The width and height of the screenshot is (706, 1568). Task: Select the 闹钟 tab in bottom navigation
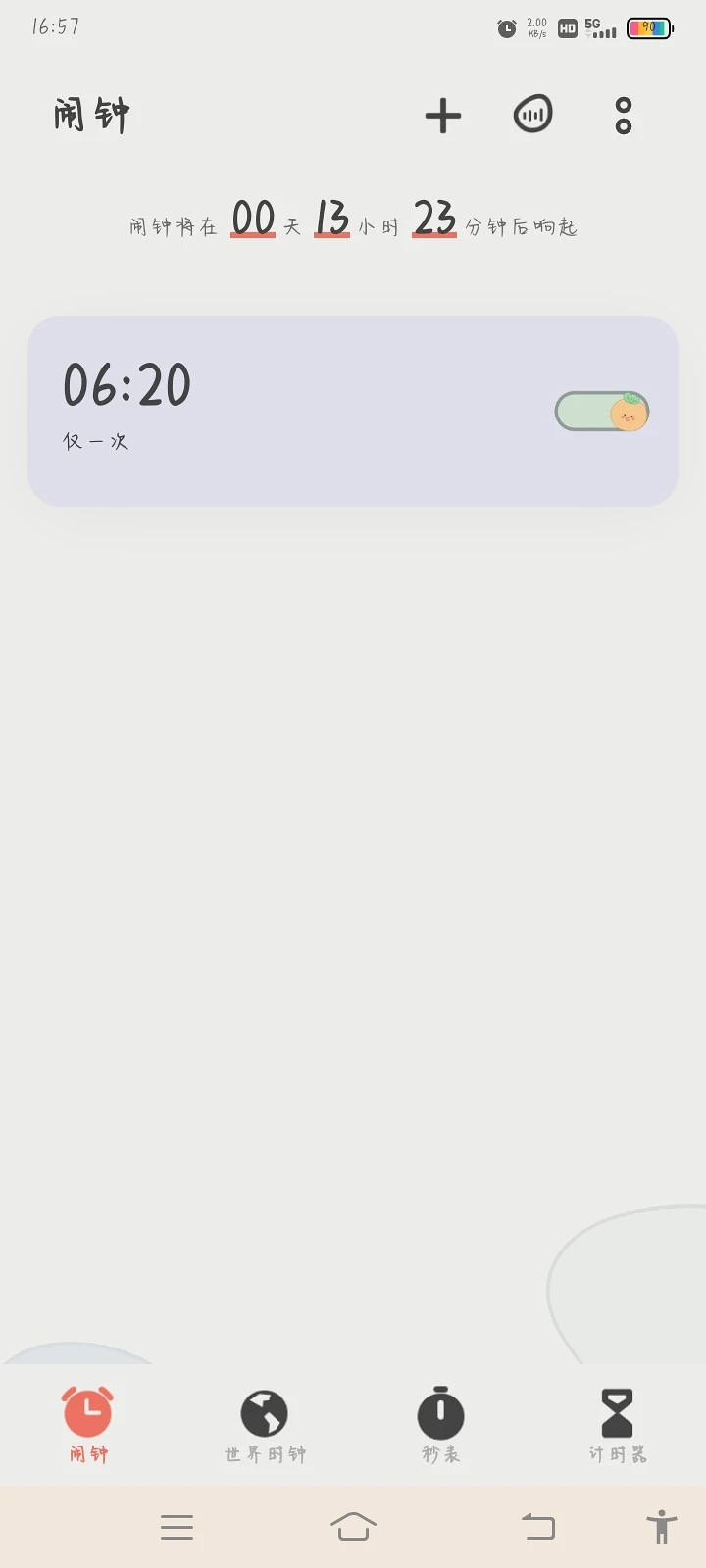pos(88,1426)
